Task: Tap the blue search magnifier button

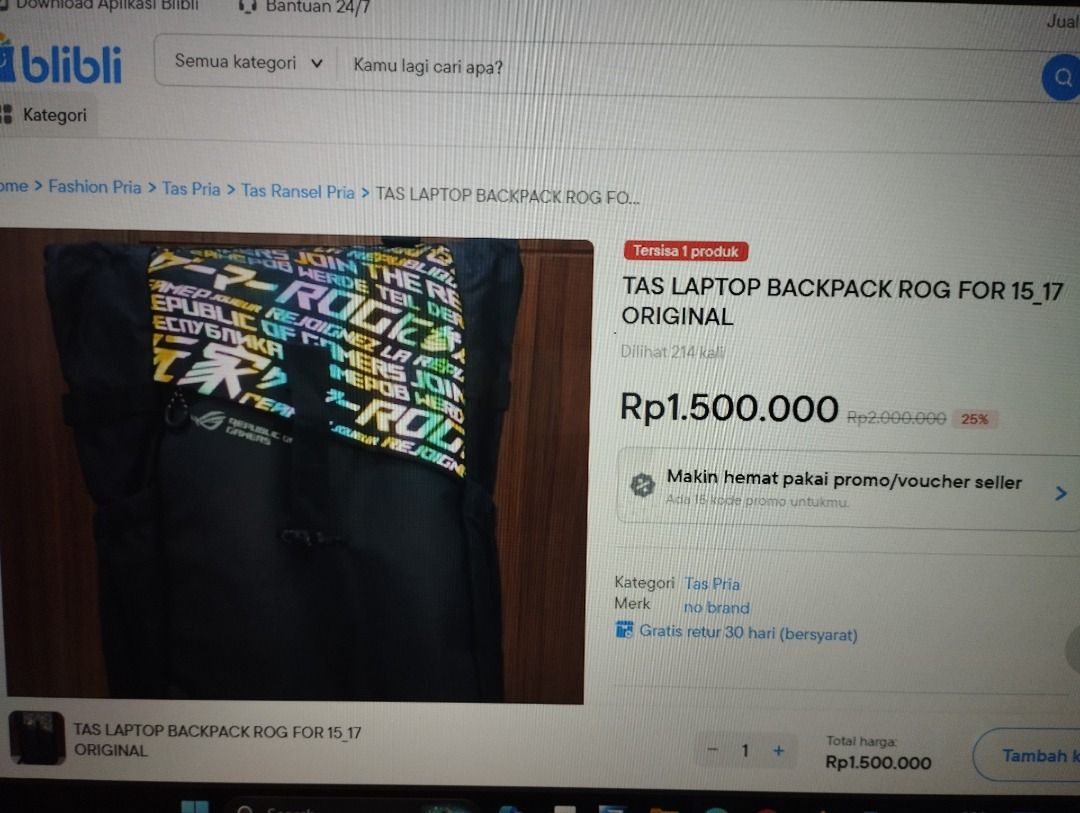Action: pyautogui.click(x=1060, y=77)
